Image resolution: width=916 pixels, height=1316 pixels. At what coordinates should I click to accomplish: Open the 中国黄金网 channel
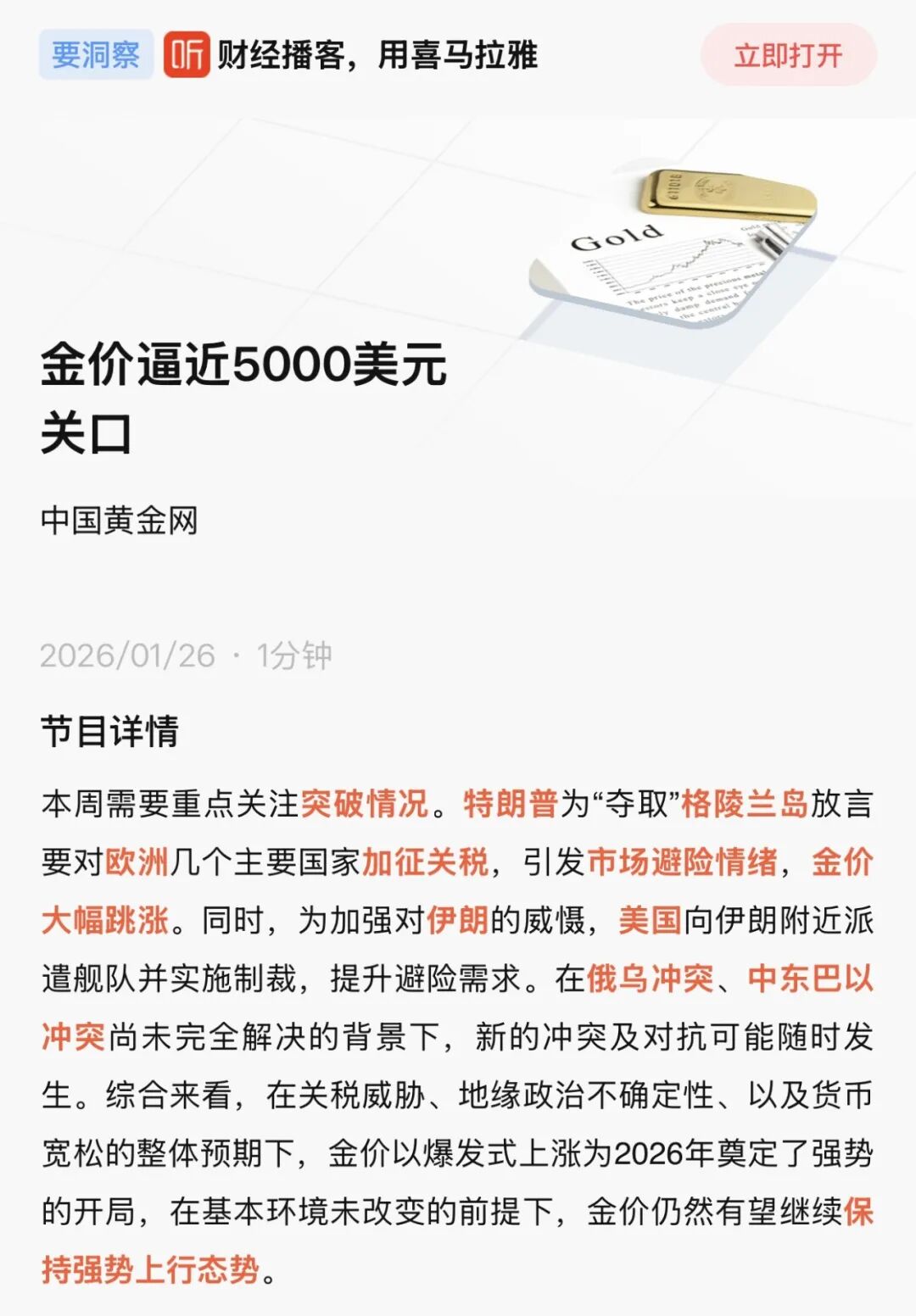(x=119, y=521)
